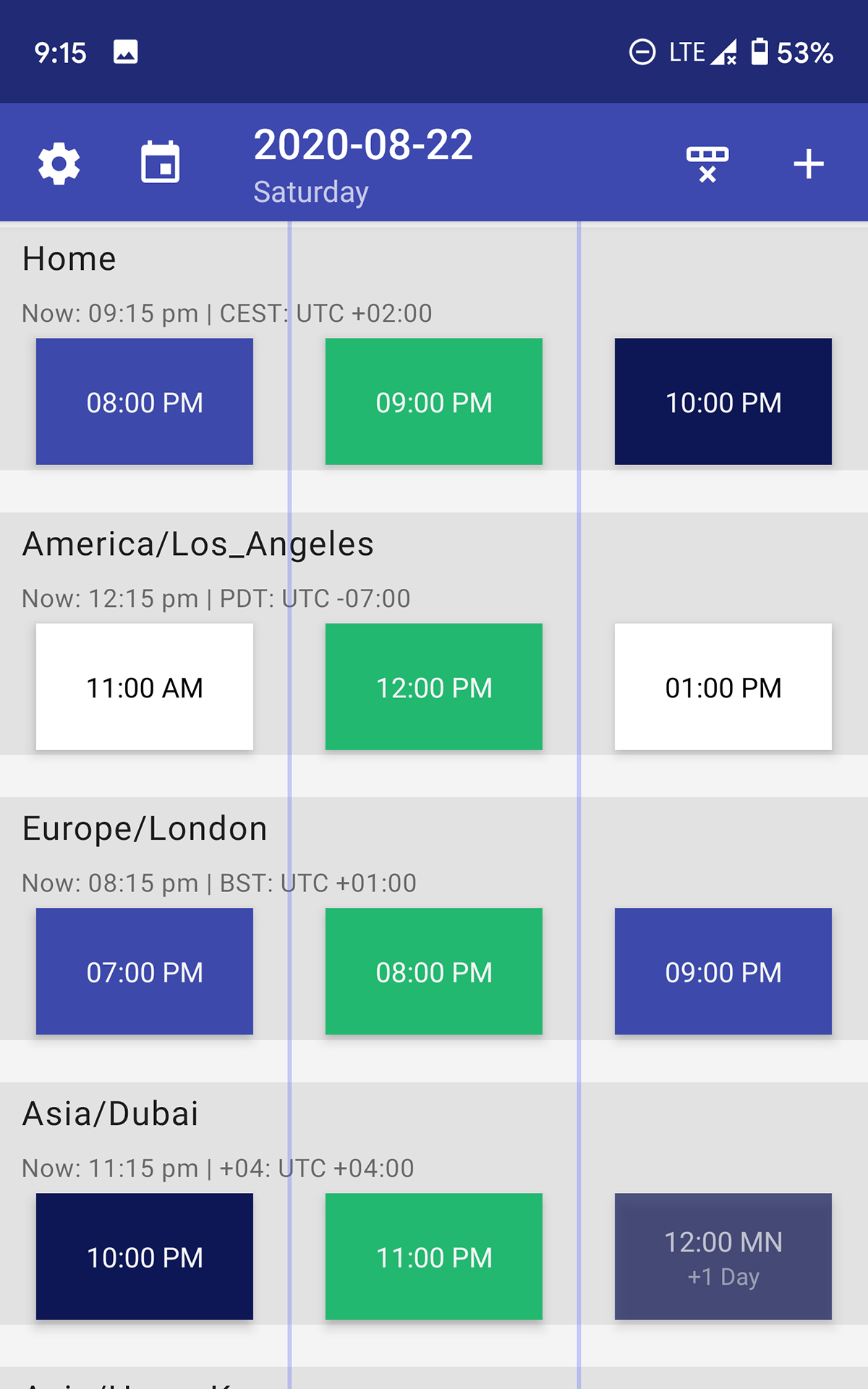The width and height of the screenshot is (868, 1389).
Task: Tap the do-not-disturb icon in the status bar
Action: [x=642, y=51]
